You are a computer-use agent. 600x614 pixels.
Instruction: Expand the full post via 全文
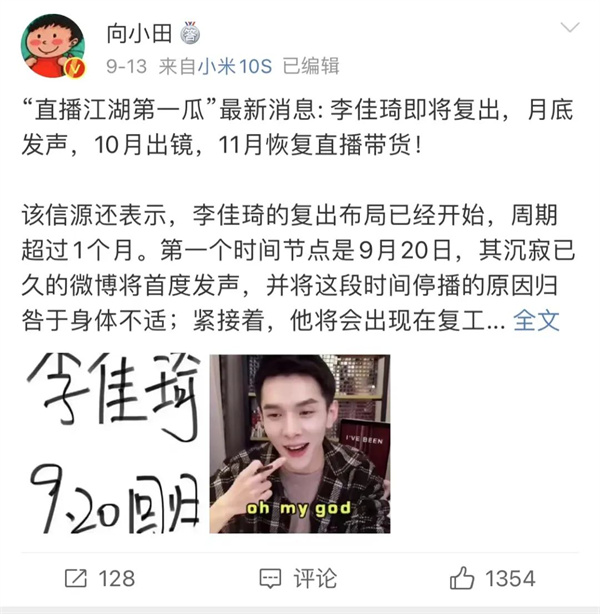[536, 321]
